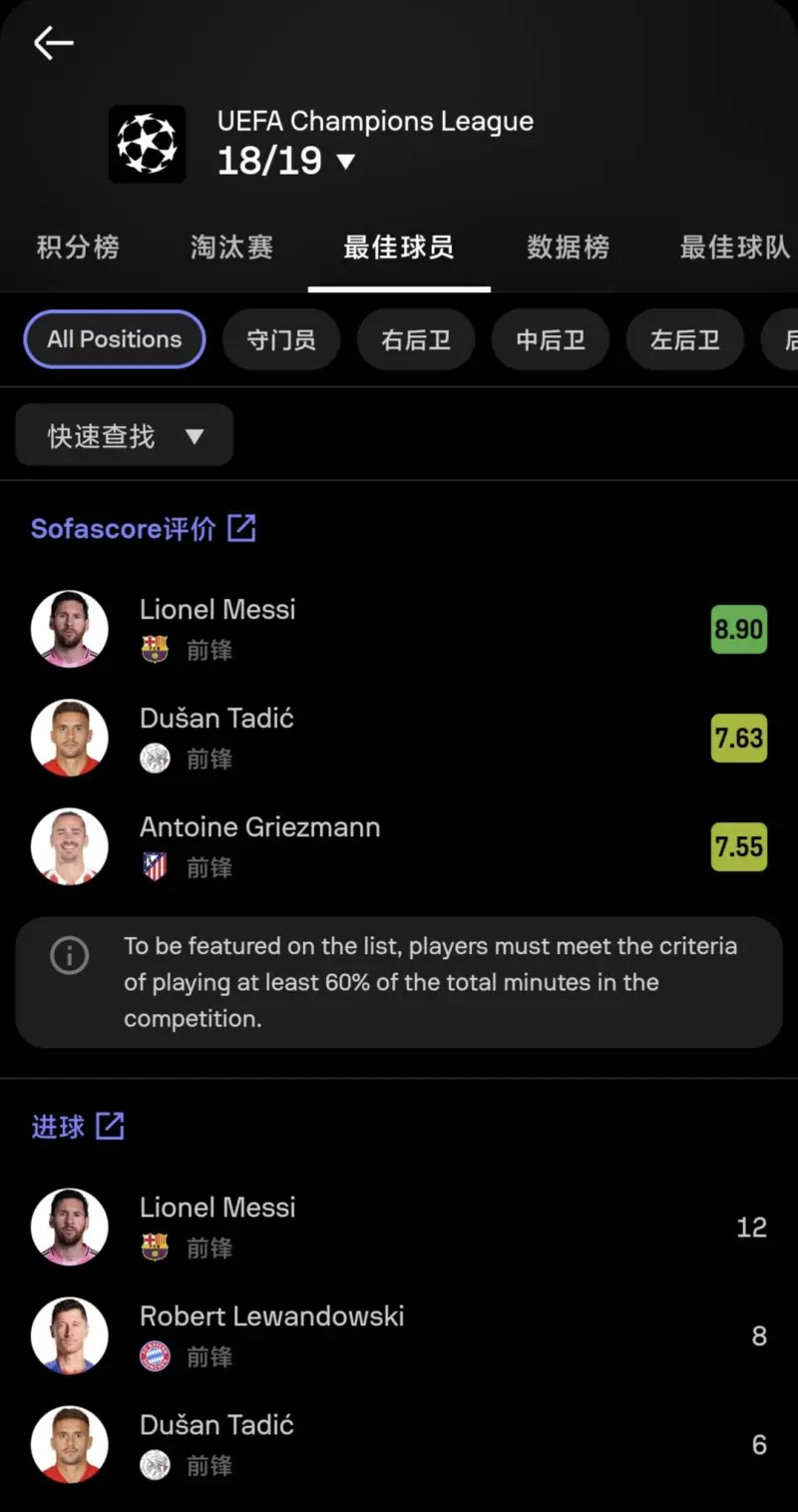This screenshot has width=798, height=1512.
Task: Switch to the 积分榜 tab
Action: tap(78, 248)
